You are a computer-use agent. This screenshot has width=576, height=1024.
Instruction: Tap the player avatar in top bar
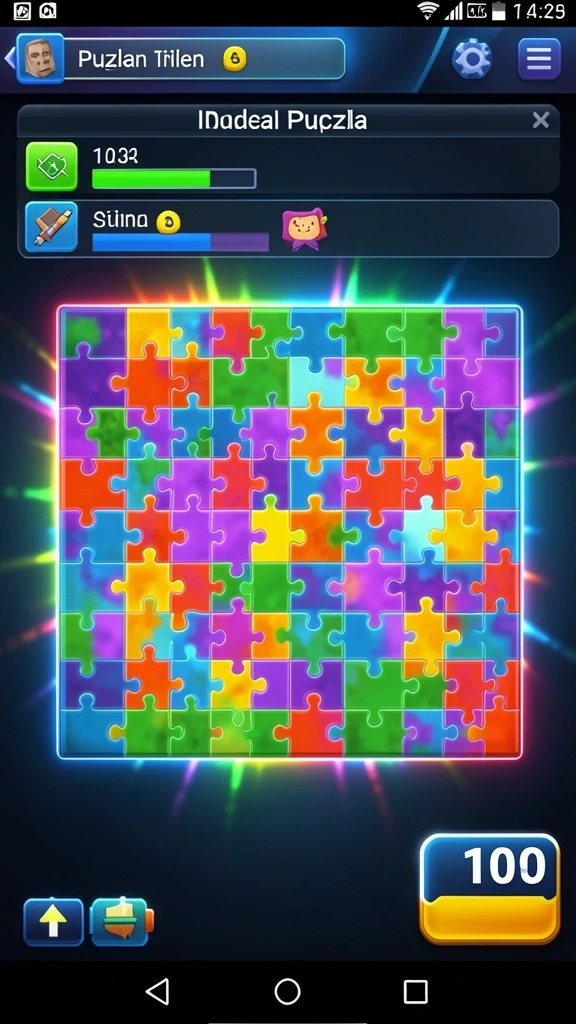[x=40, y=59]
